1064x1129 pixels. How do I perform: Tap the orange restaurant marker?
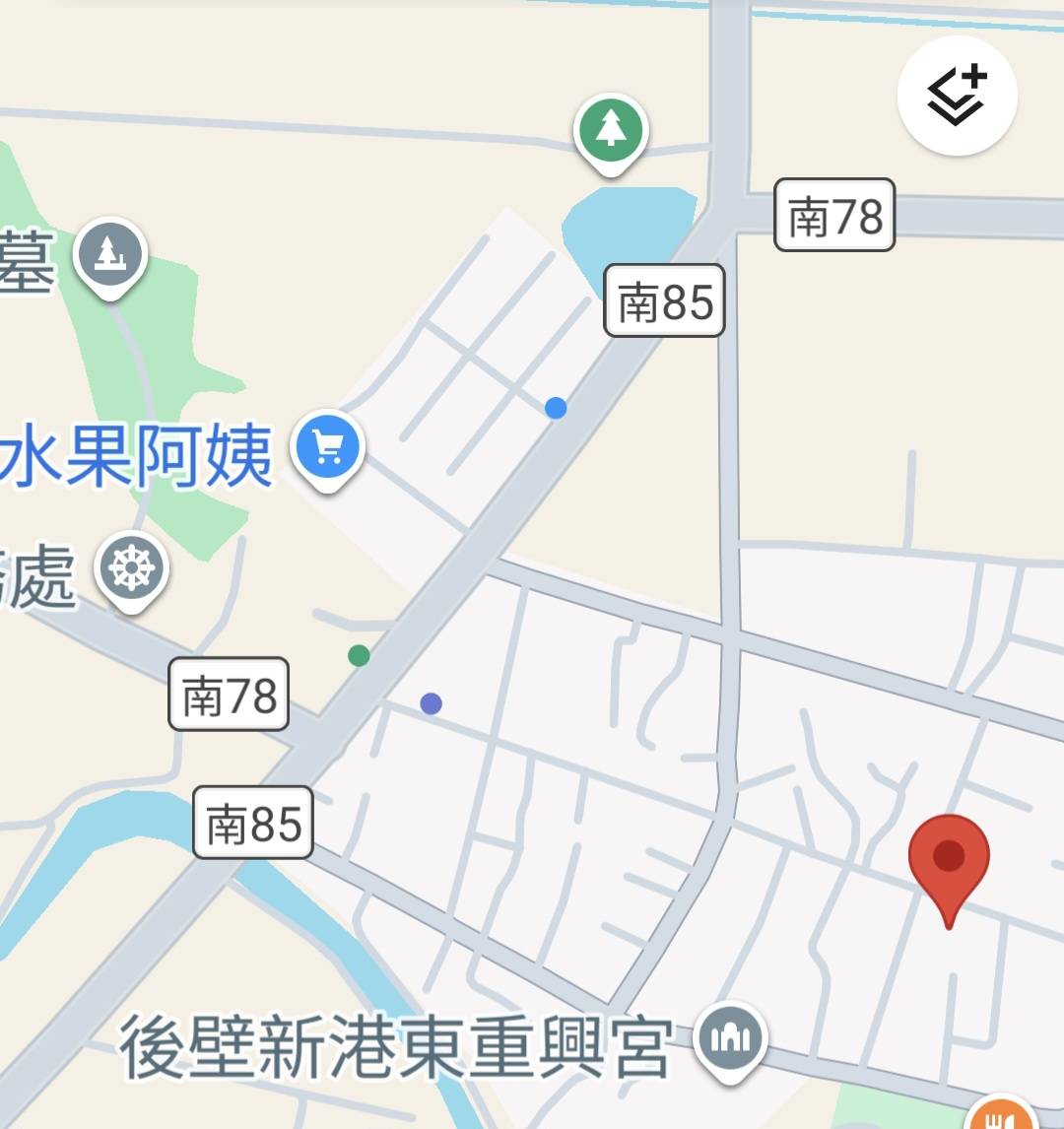[x=1002, y=1117]
